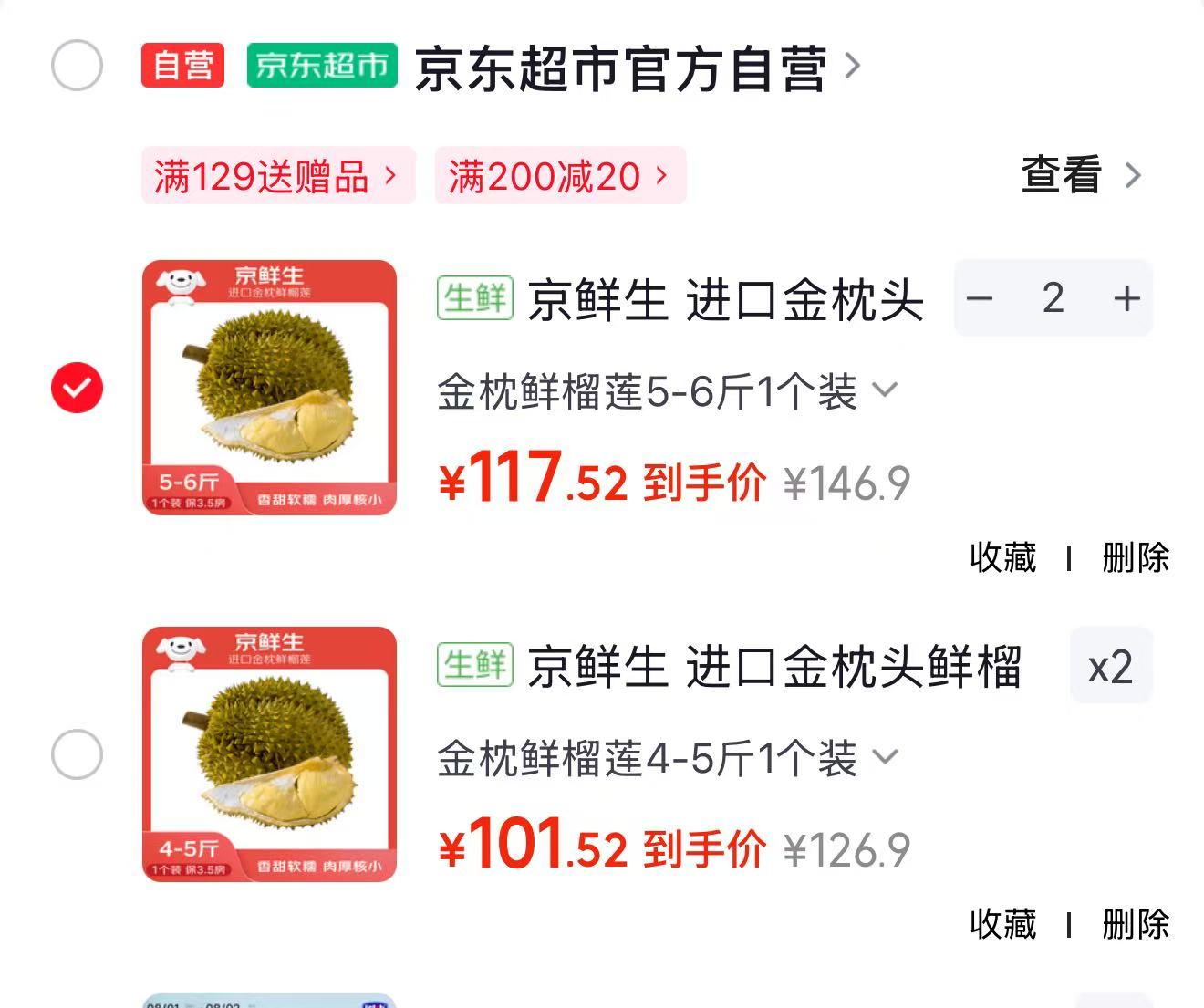The image size is (1204, 1008).
Task: Delete the 5-6斤 durian from the cart
Action: click(1136, 557)
